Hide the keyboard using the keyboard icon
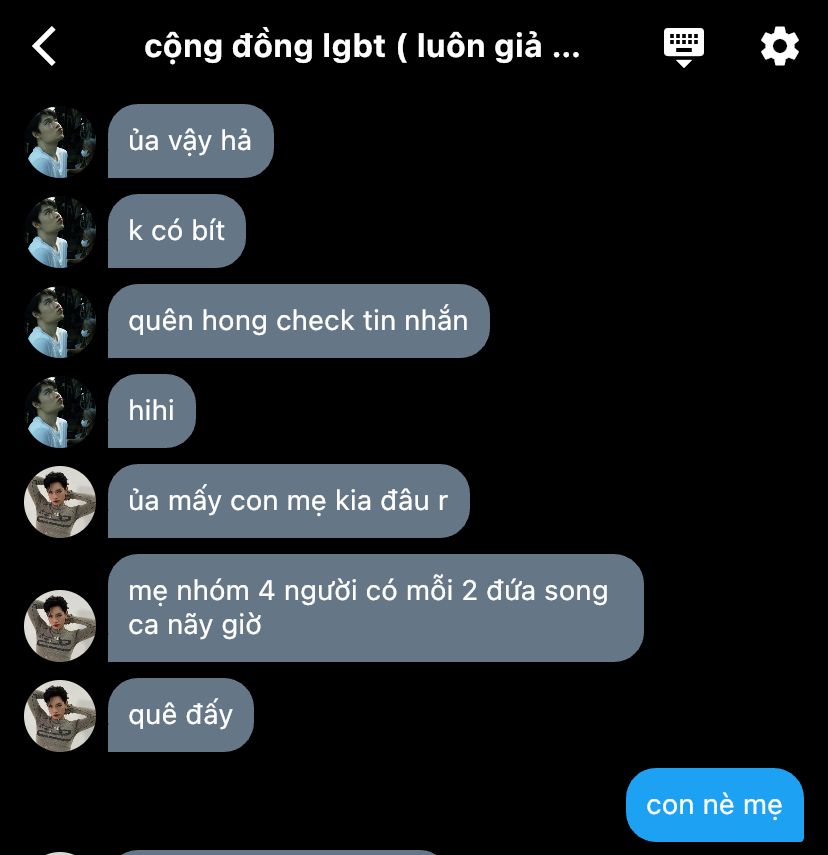This screenshot has width=828, height=855. pos(683,47)
